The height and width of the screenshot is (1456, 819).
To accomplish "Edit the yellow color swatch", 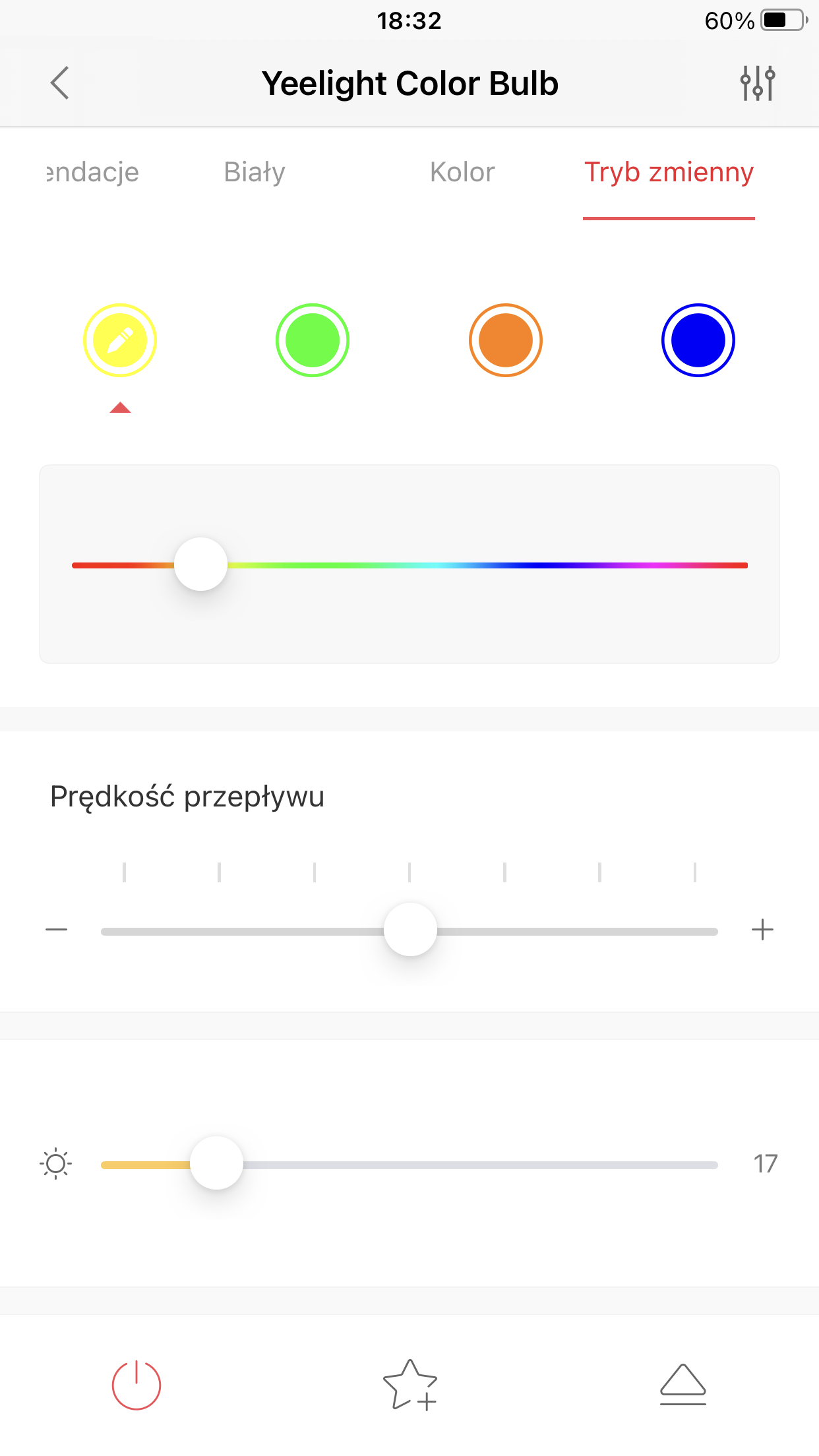I will [120, 340].
